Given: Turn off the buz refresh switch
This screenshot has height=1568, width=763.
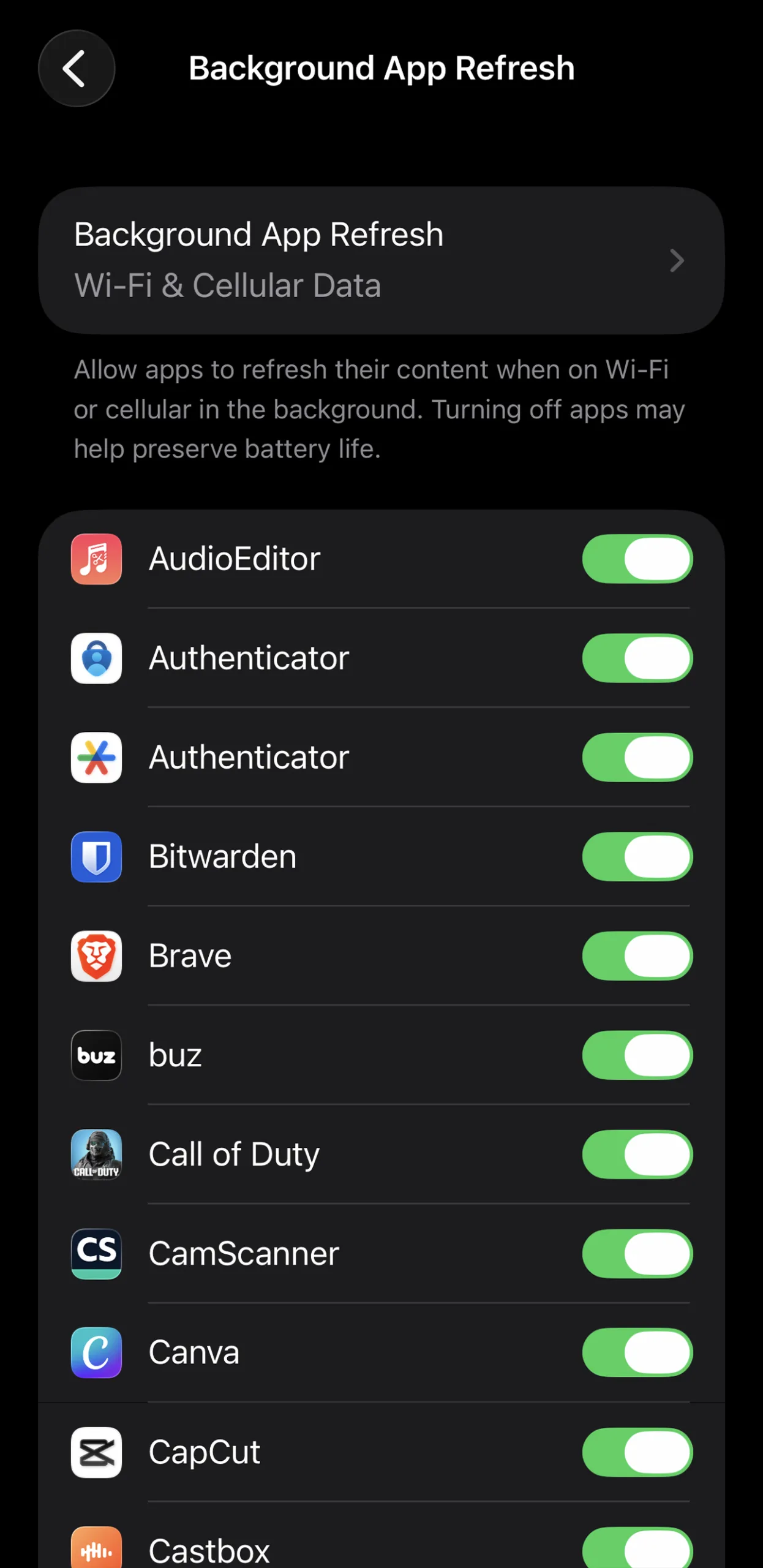Looking at the screenshot, I should tap(637, 1055).
